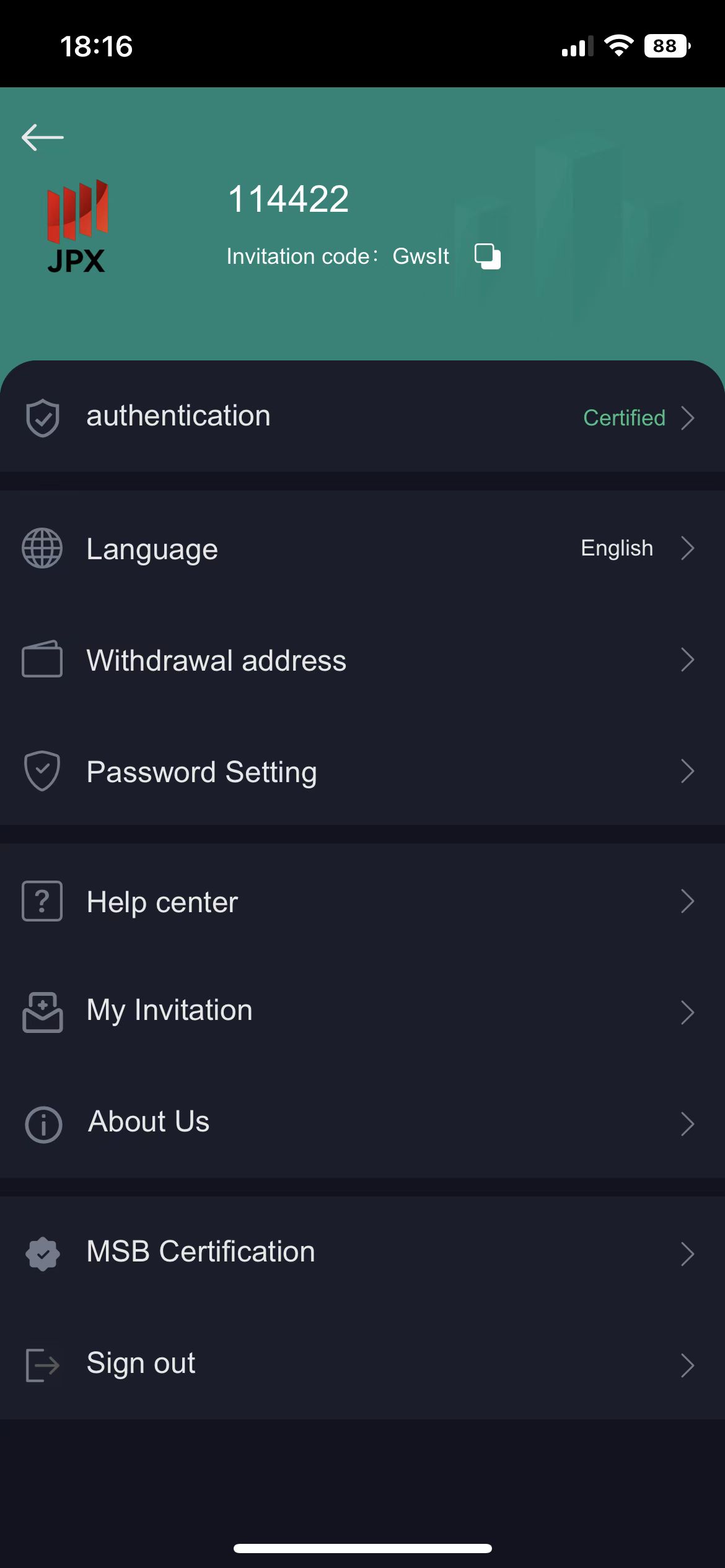This screenshot has width=725, height=1568.
Task: Go back using the arrow icon
Action: pos(42,137)
